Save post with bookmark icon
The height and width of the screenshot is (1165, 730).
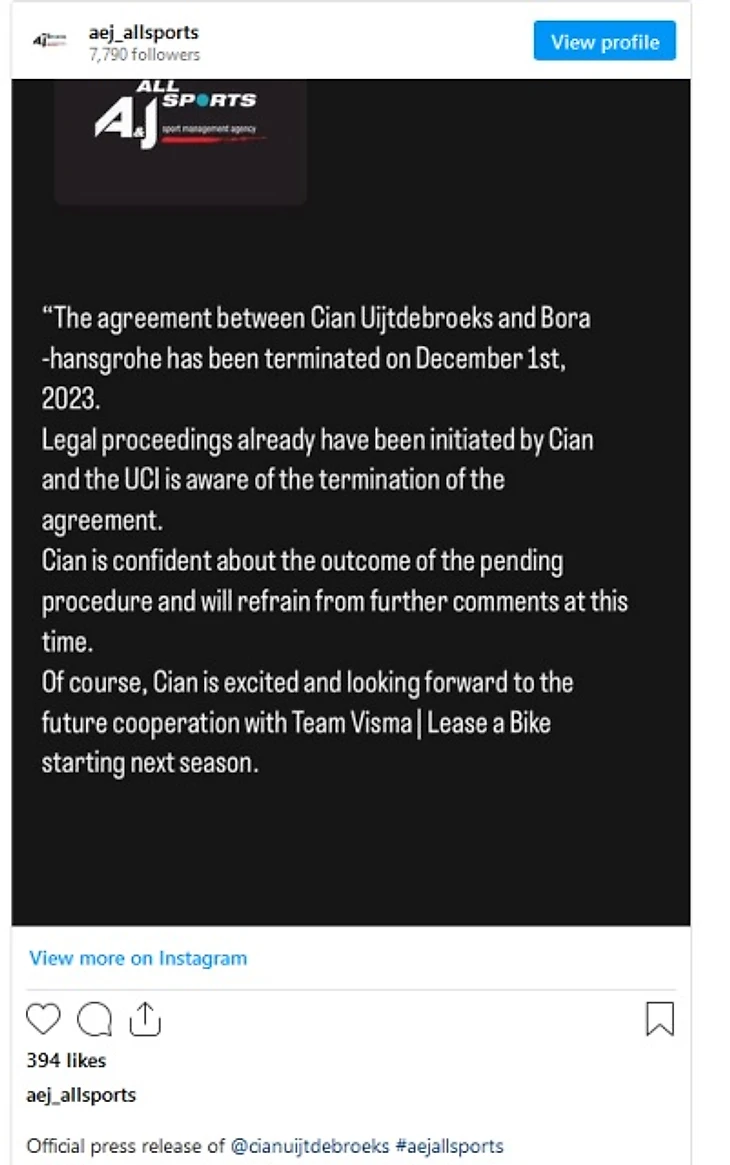point(660,1019)
